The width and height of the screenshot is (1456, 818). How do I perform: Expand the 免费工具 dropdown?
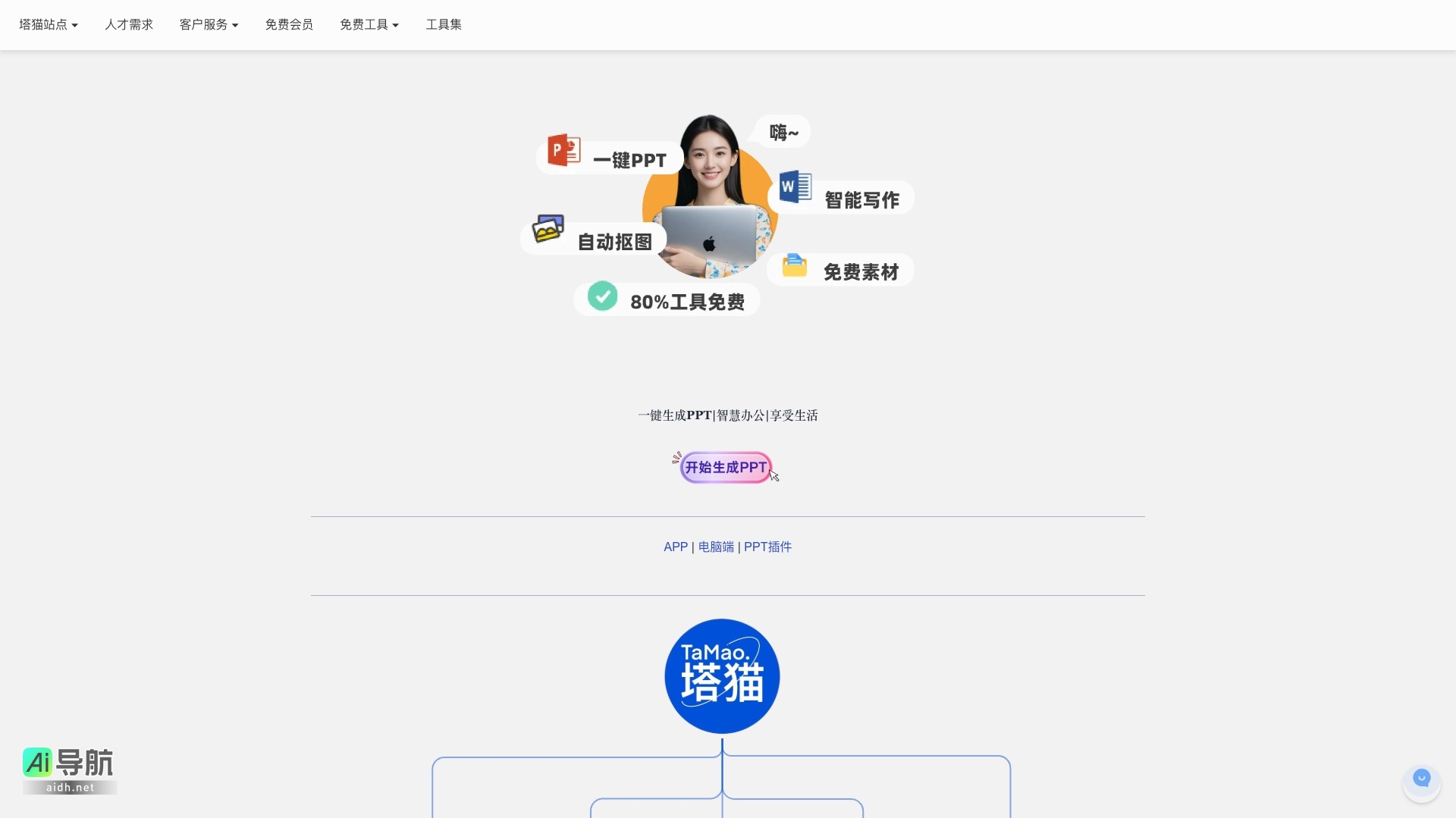pos(369,24)
